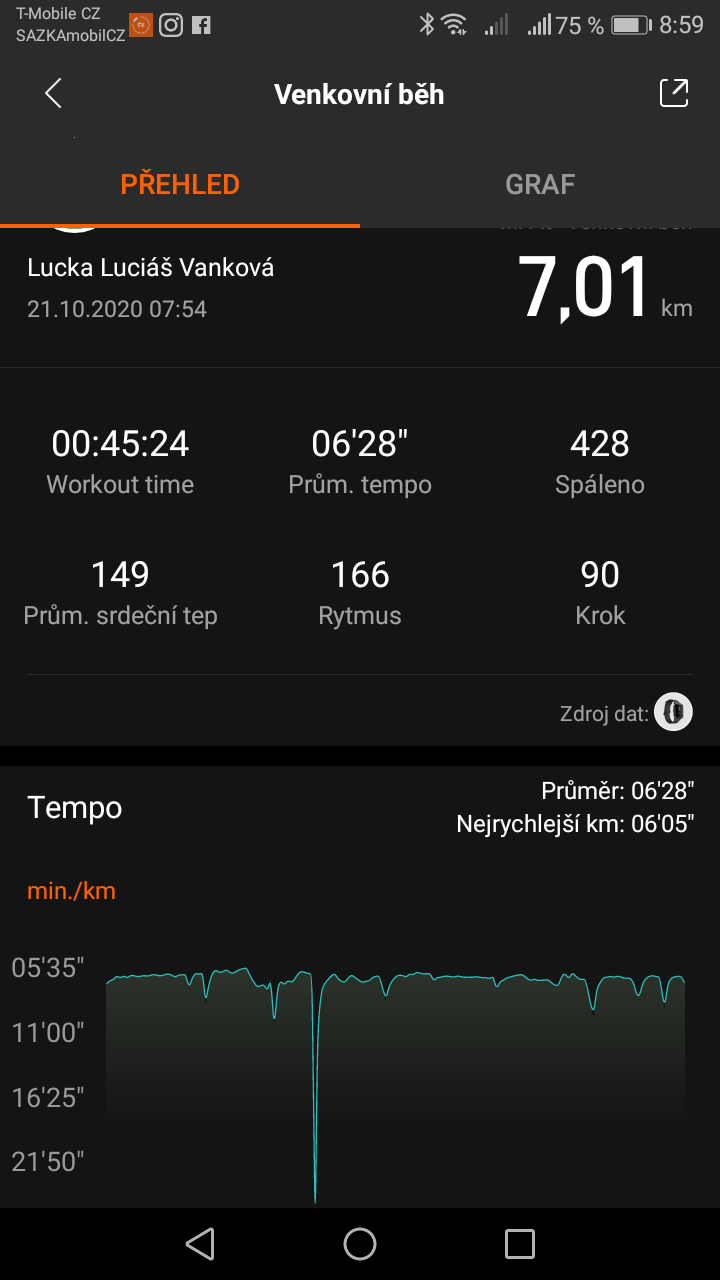
Task: Share this outdoor run workout
Action: point(674,93)
